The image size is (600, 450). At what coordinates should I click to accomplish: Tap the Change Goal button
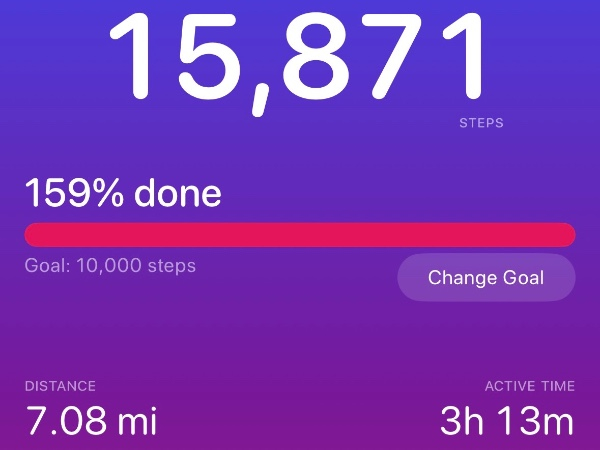pyautogui.click(x=486, y=277)
